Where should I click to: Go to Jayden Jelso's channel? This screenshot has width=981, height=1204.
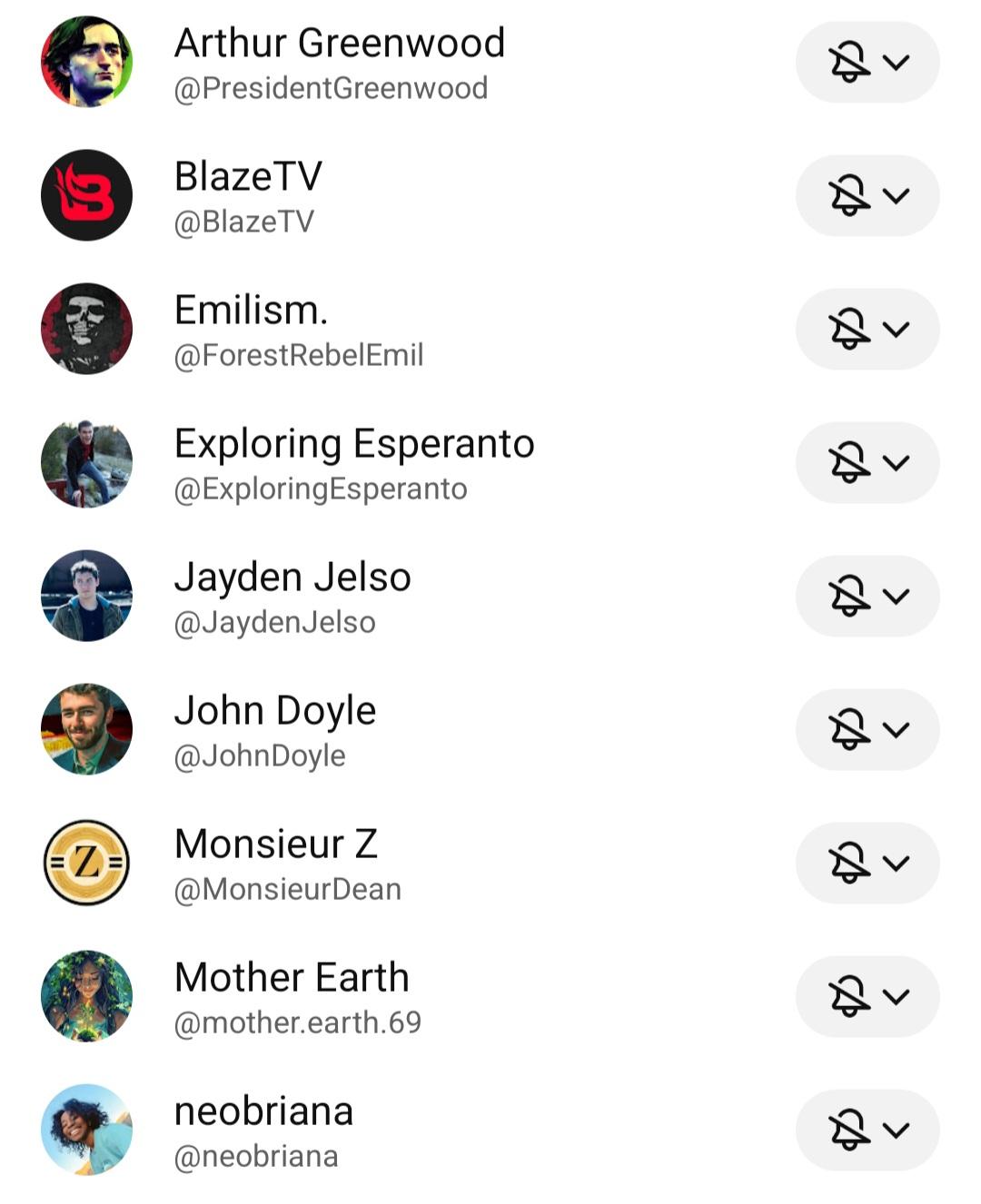point(292,596)
